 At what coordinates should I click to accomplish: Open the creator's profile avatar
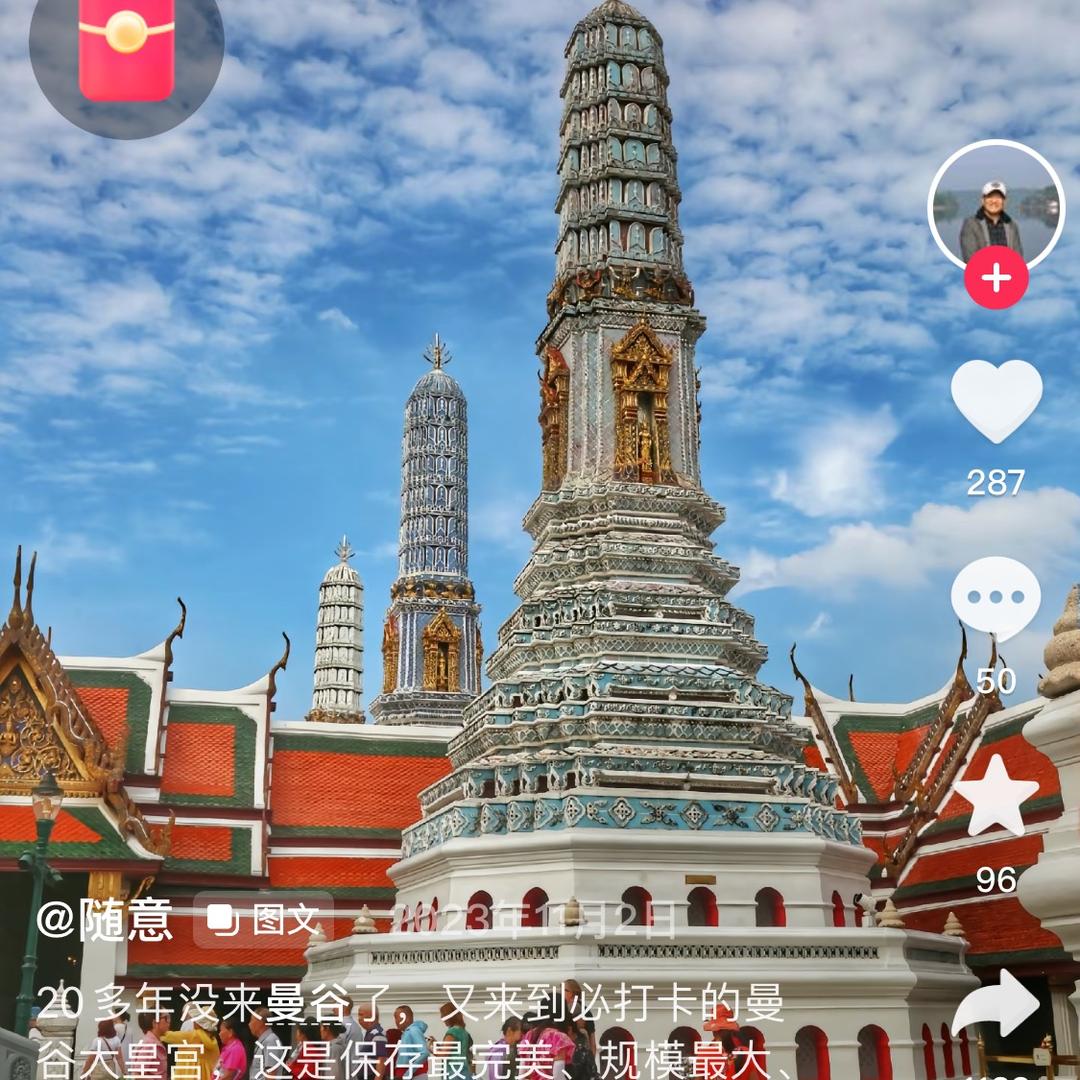(996, 203)
